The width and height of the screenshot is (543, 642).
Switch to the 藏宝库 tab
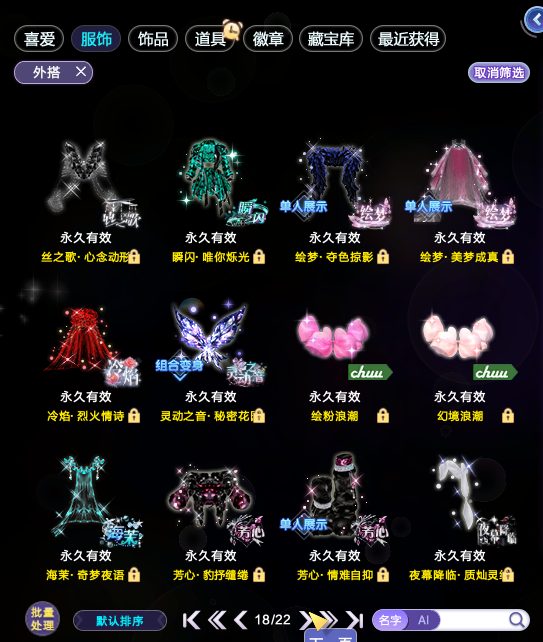click(331, 39)
